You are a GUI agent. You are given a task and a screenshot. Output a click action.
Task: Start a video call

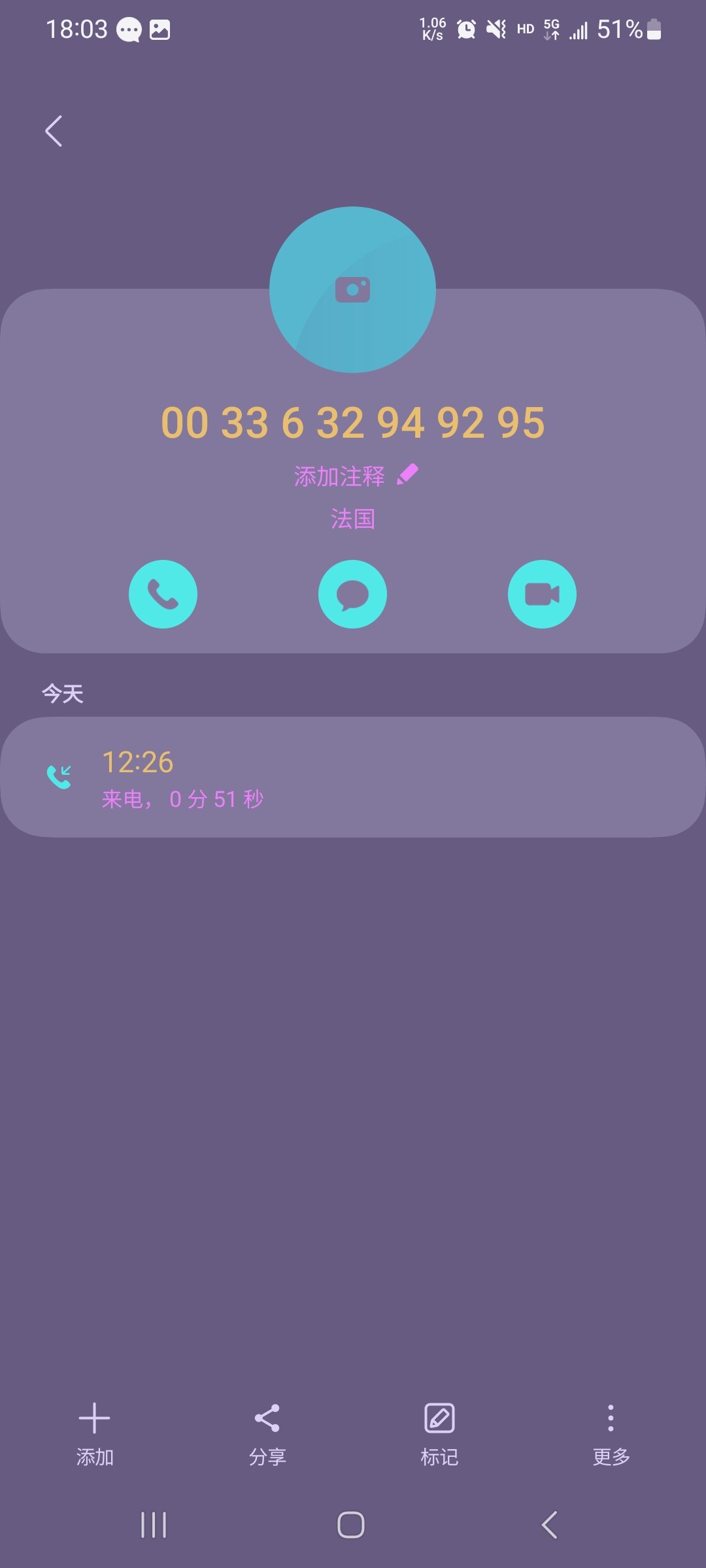point(542,594)
